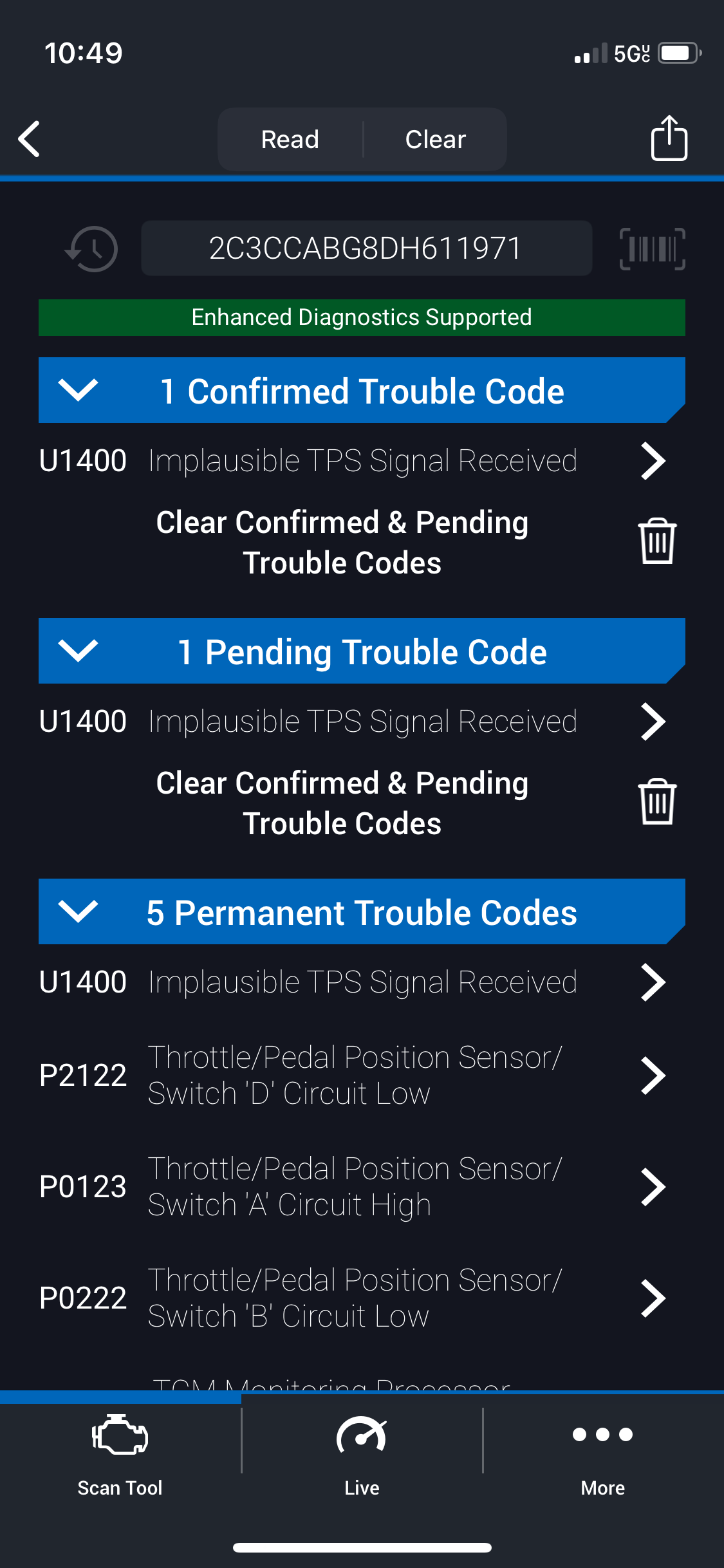724x1568 pixels.
Task: Tap the Read button
Action: [x=290, y=139]
